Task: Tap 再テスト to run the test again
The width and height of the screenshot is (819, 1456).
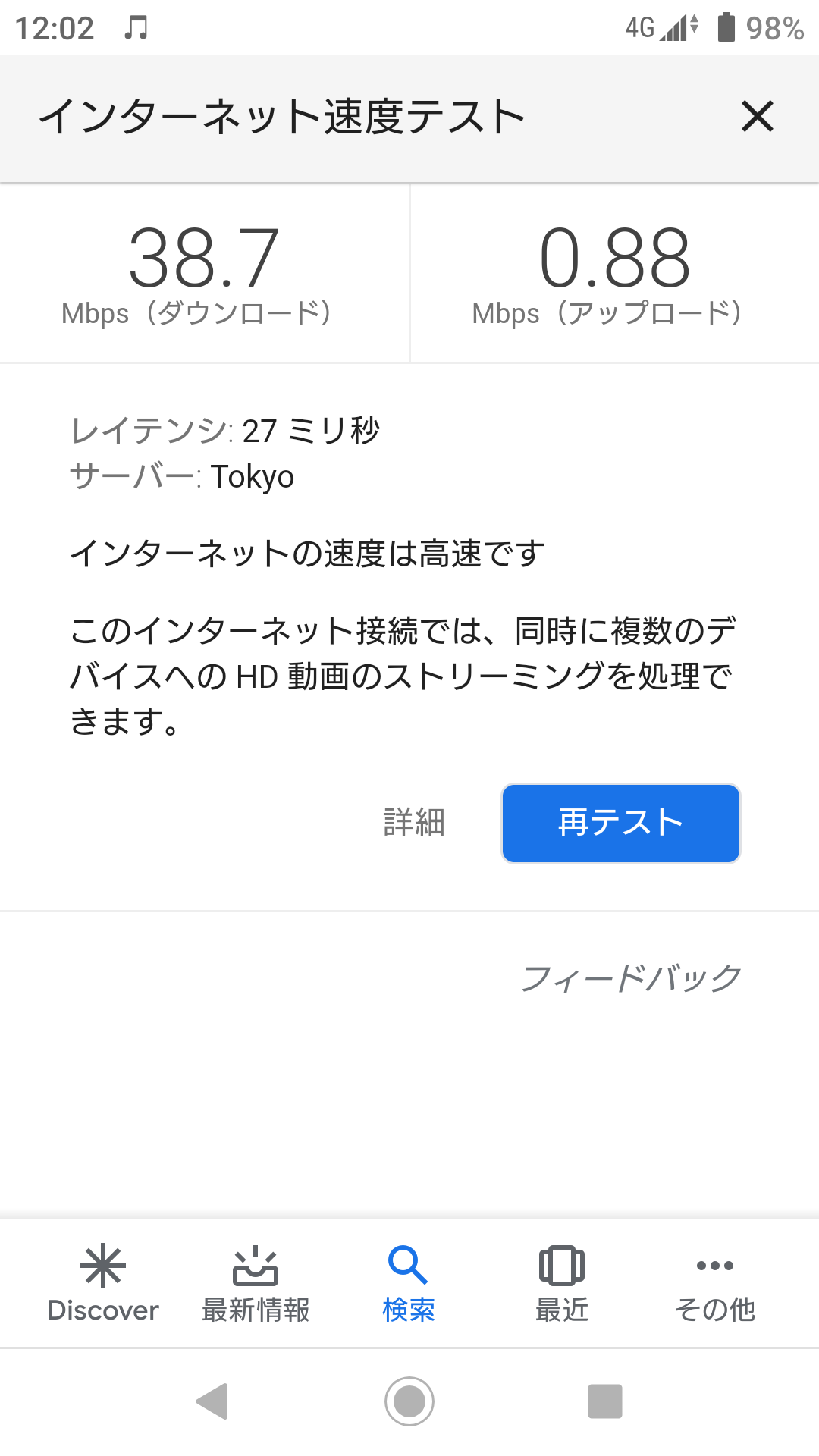Action: pos(621,824)
